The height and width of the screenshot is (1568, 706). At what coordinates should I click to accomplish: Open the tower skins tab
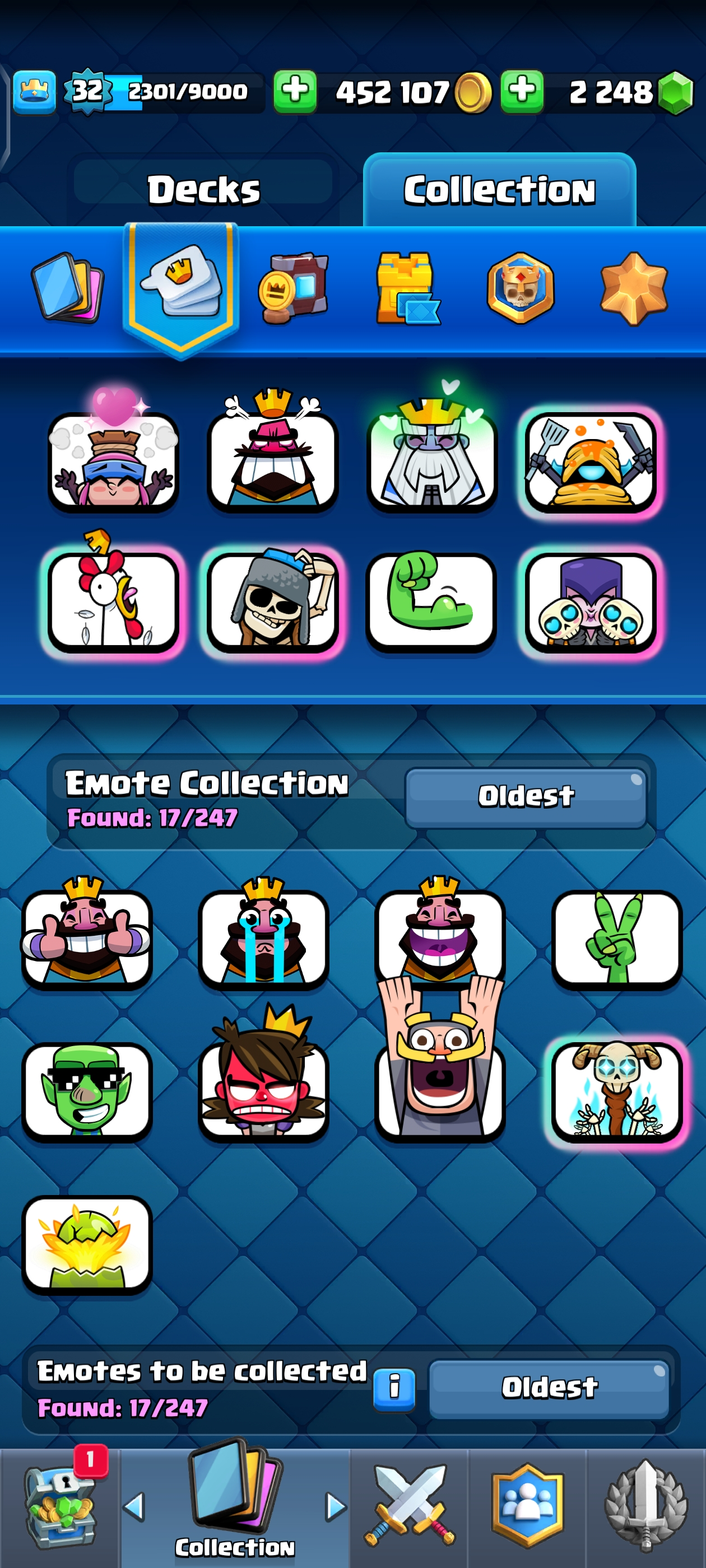tap(406, 287)
